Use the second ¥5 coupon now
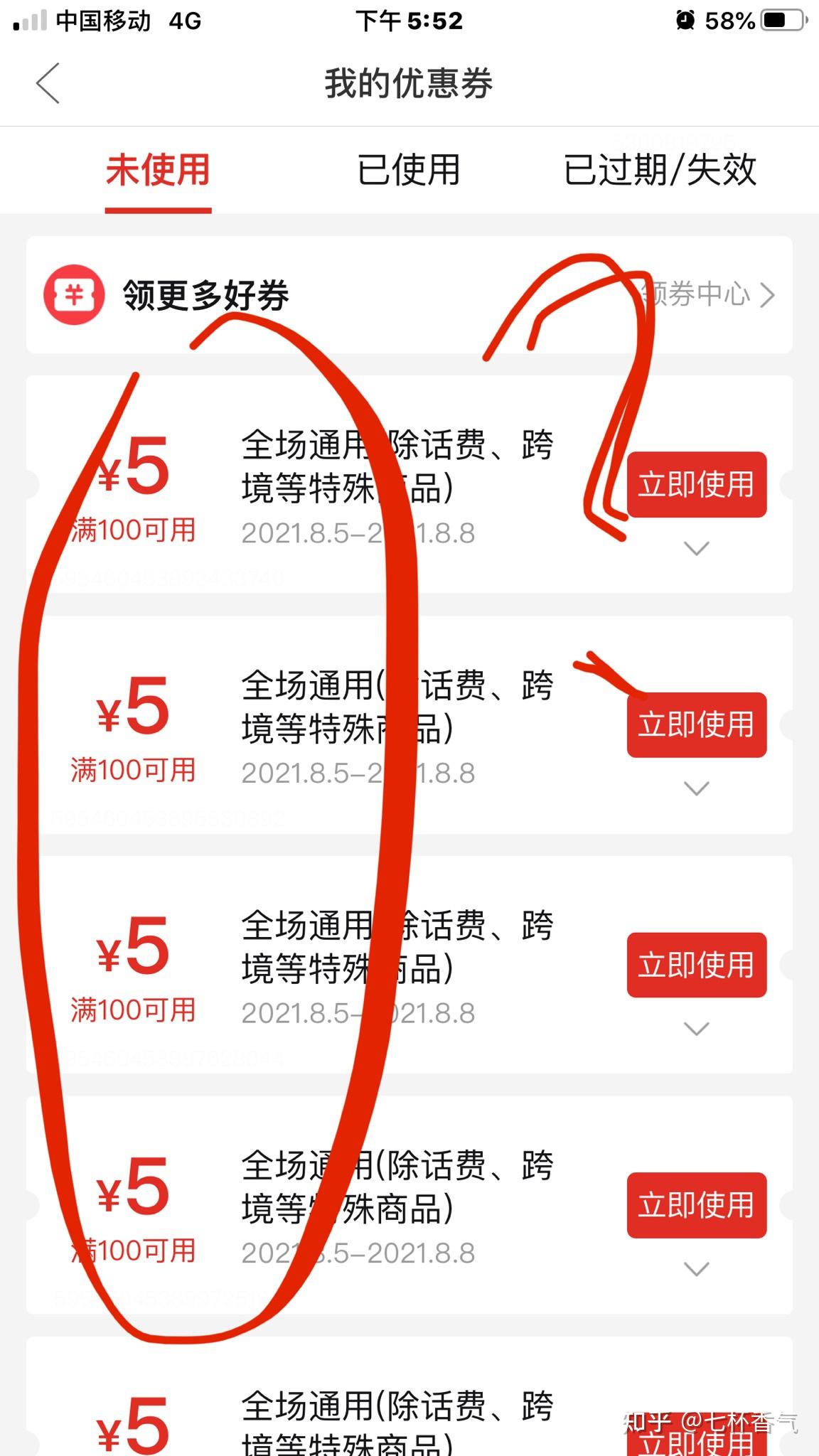The width and height of the screenshot is (819, 1456). [697, 724]
